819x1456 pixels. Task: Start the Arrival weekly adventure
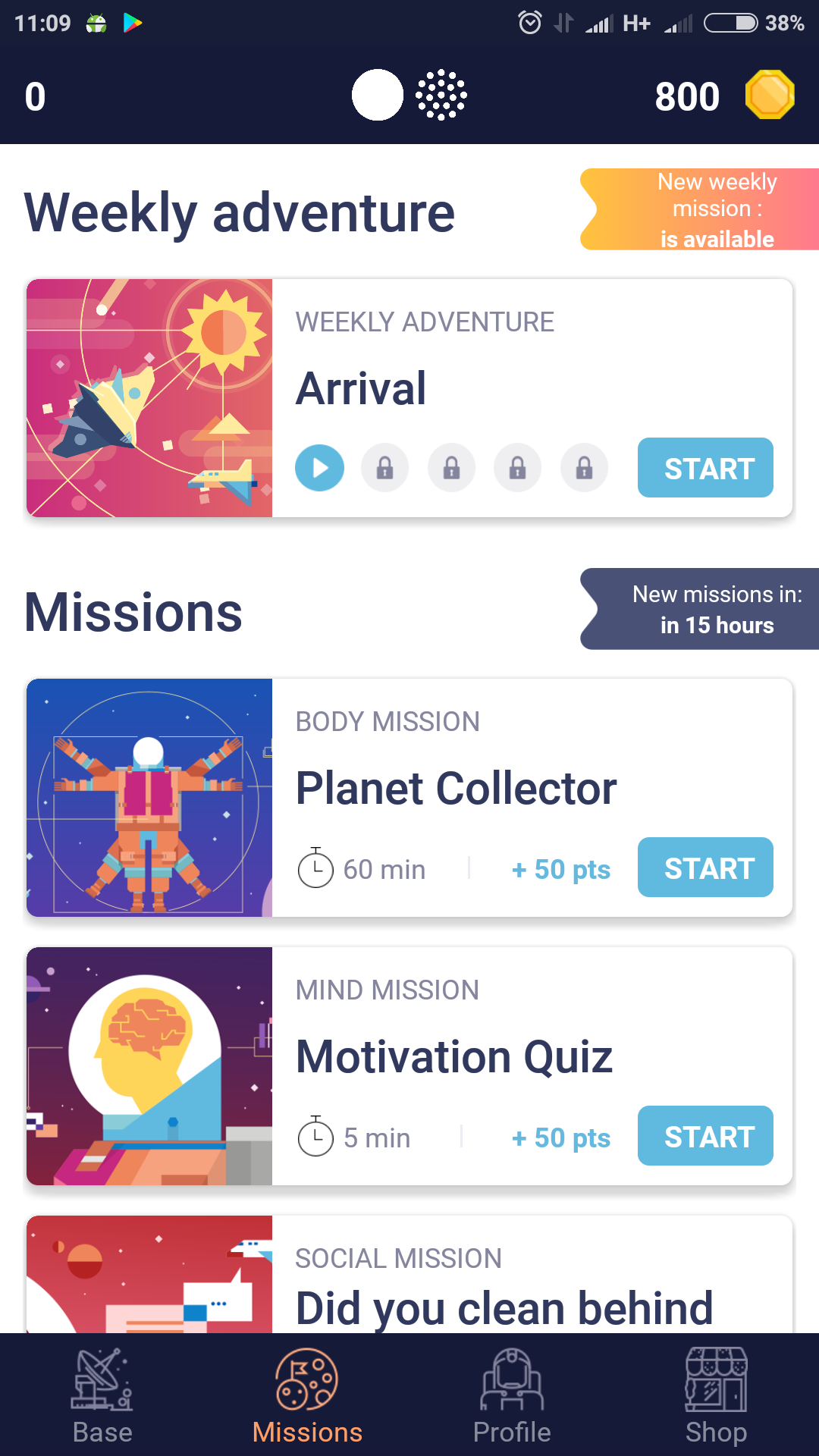(x=705, y=468)
